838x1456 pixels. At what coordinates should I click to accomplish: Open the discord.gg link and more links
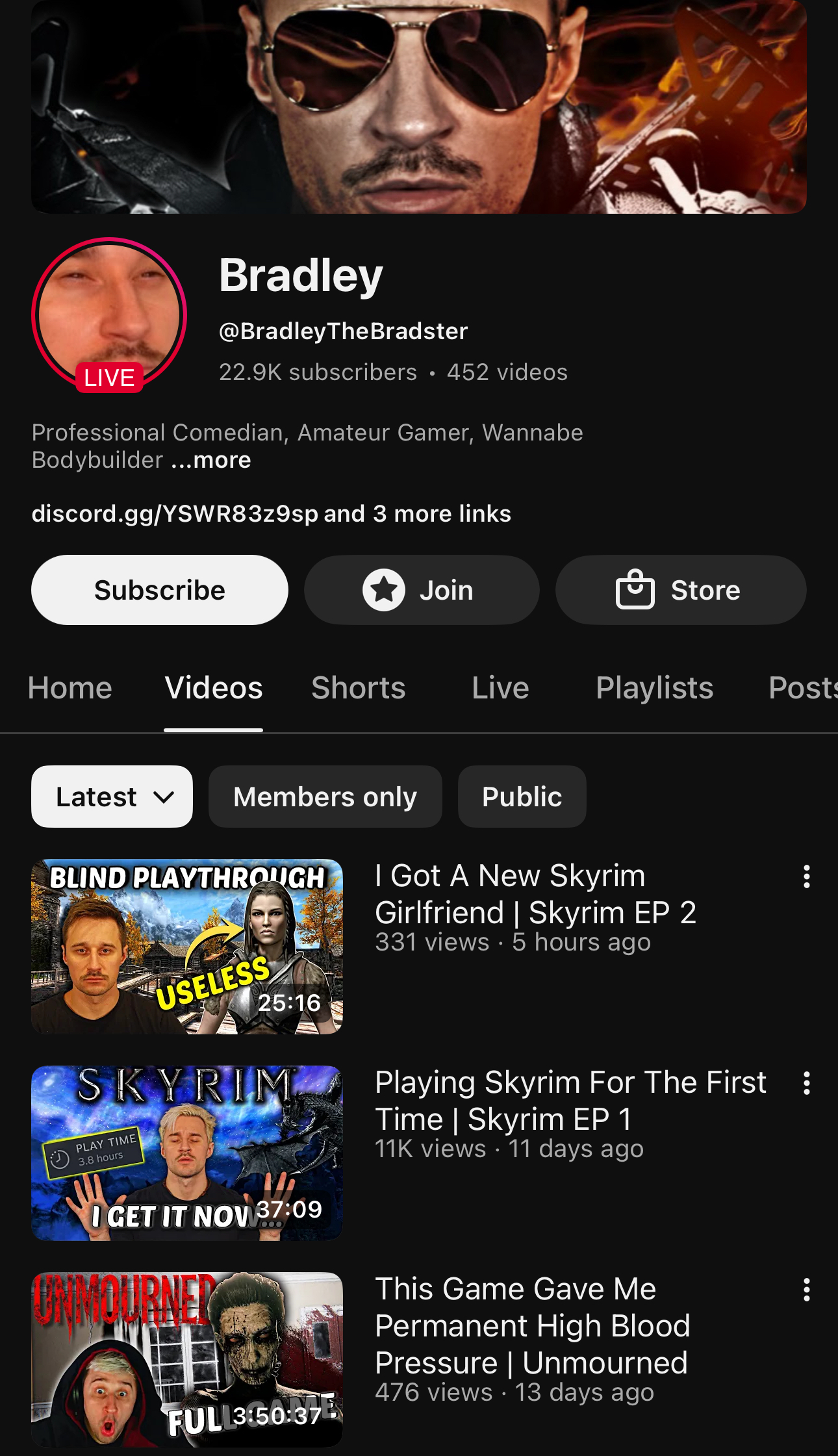point(271,514)
